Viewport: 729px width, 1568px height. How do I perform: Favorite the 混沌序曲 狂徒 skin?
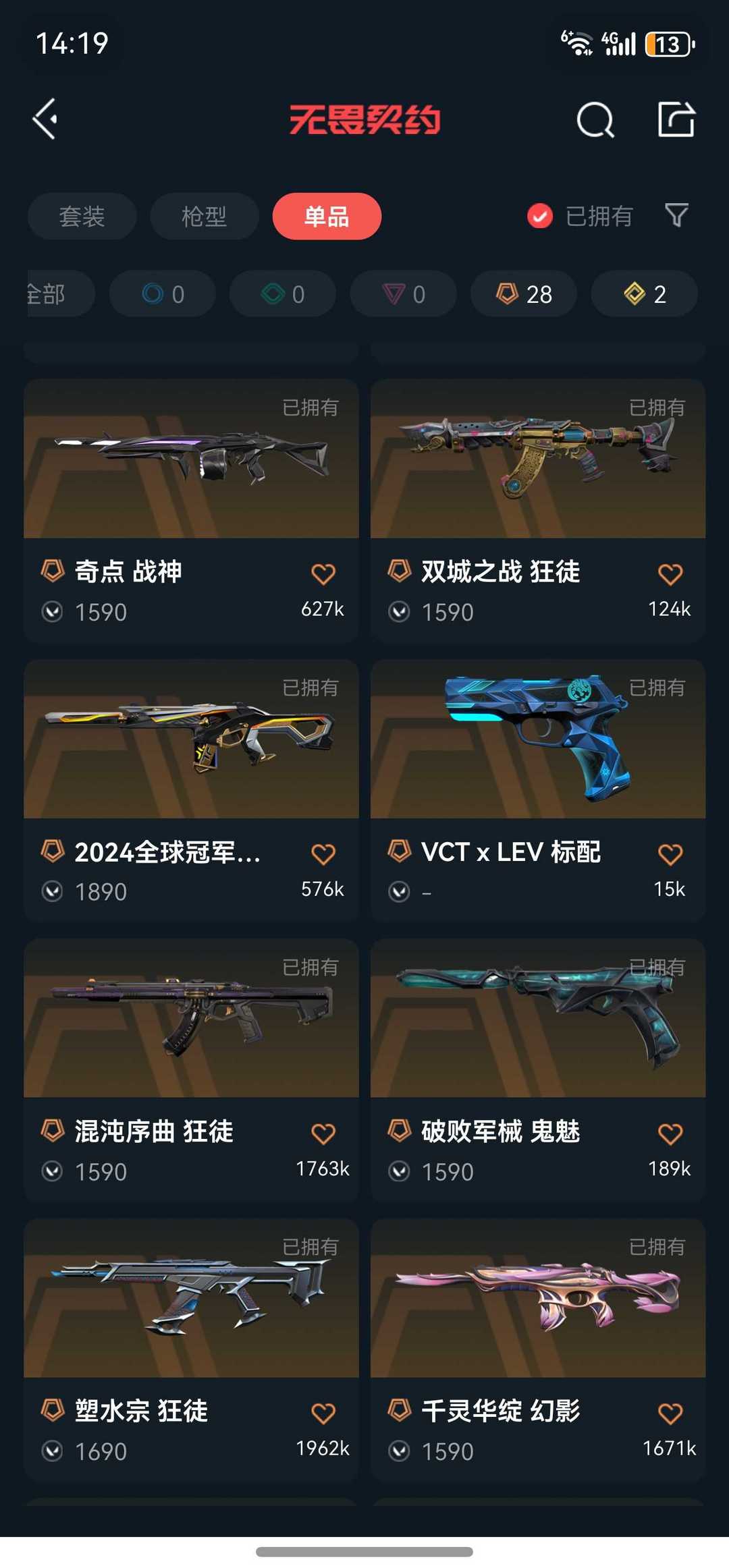[323, 1133]
